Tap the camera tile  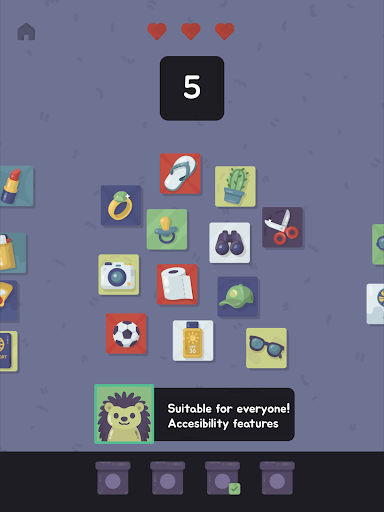(119, 275)
